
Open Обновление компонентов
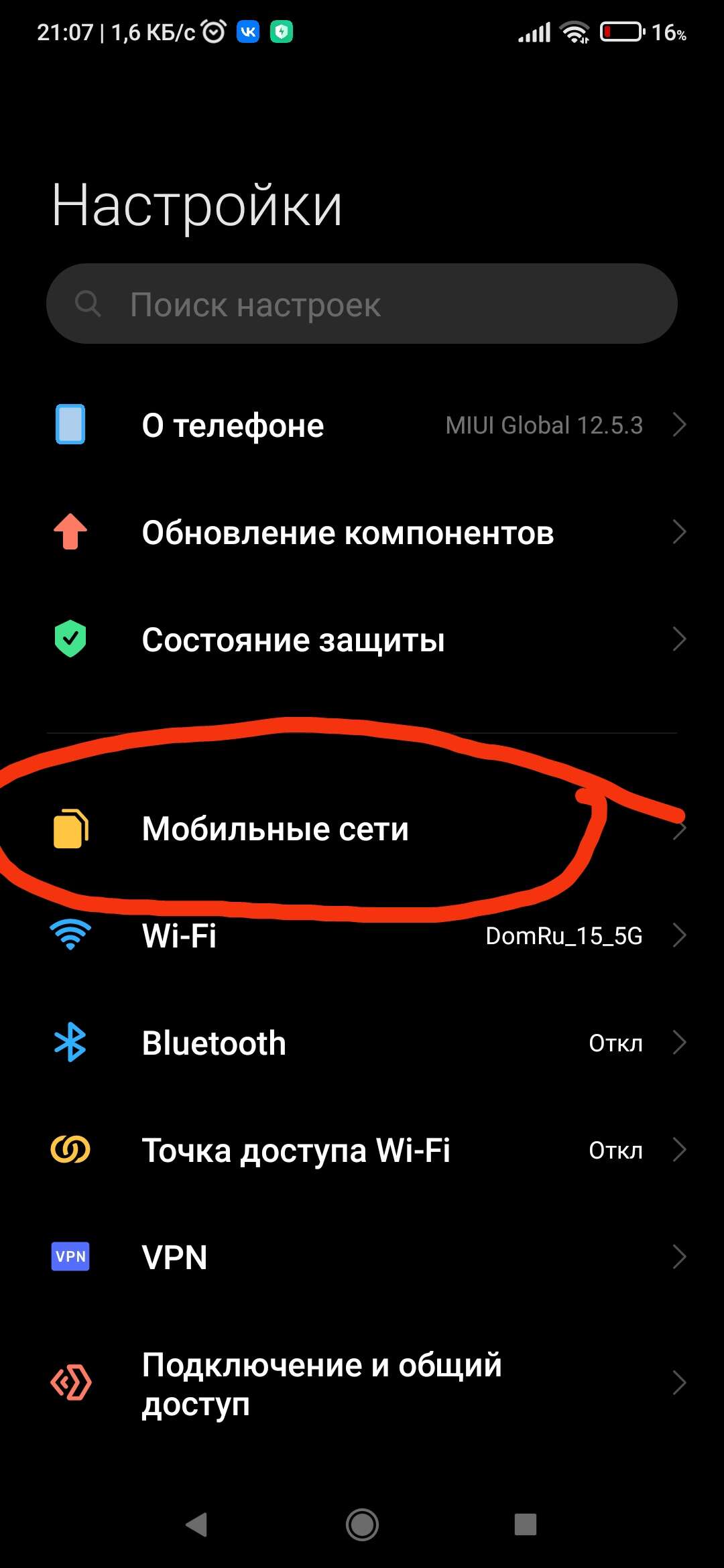click(362, 532)
